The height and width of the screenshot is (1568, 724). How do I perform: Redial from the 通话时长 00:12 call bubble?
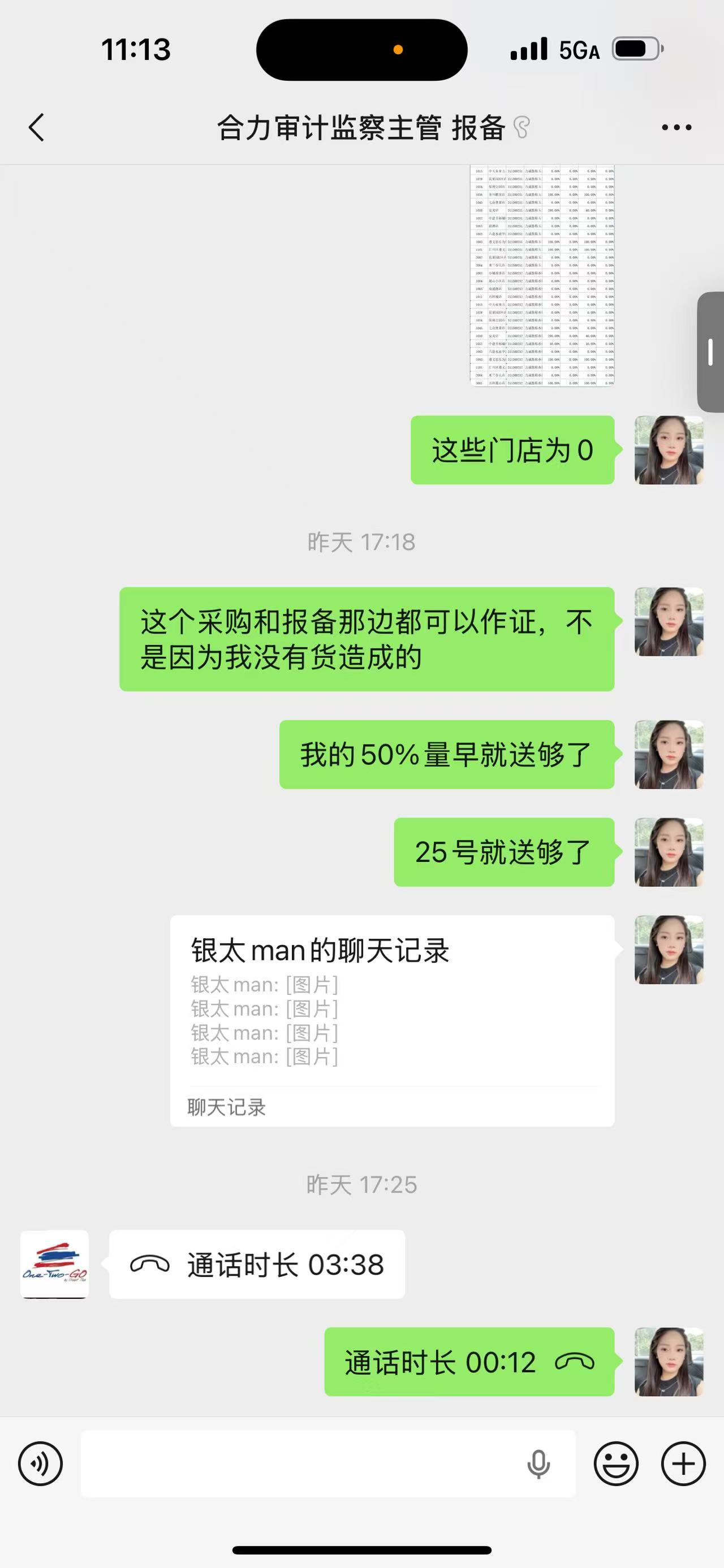[469, 1362]
